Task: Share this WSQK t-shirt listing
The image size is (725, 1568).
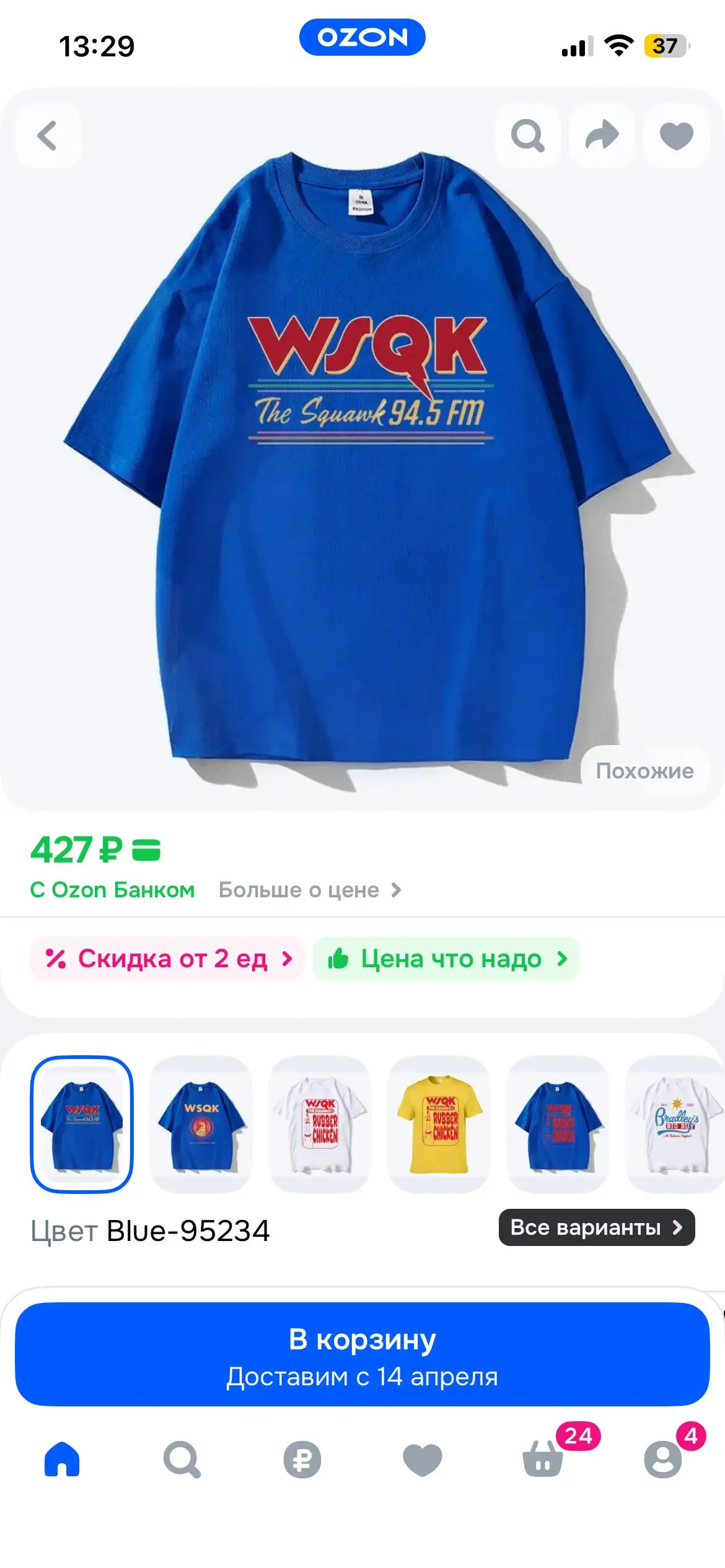Action: pyautogui.click(x=603, y=137)
